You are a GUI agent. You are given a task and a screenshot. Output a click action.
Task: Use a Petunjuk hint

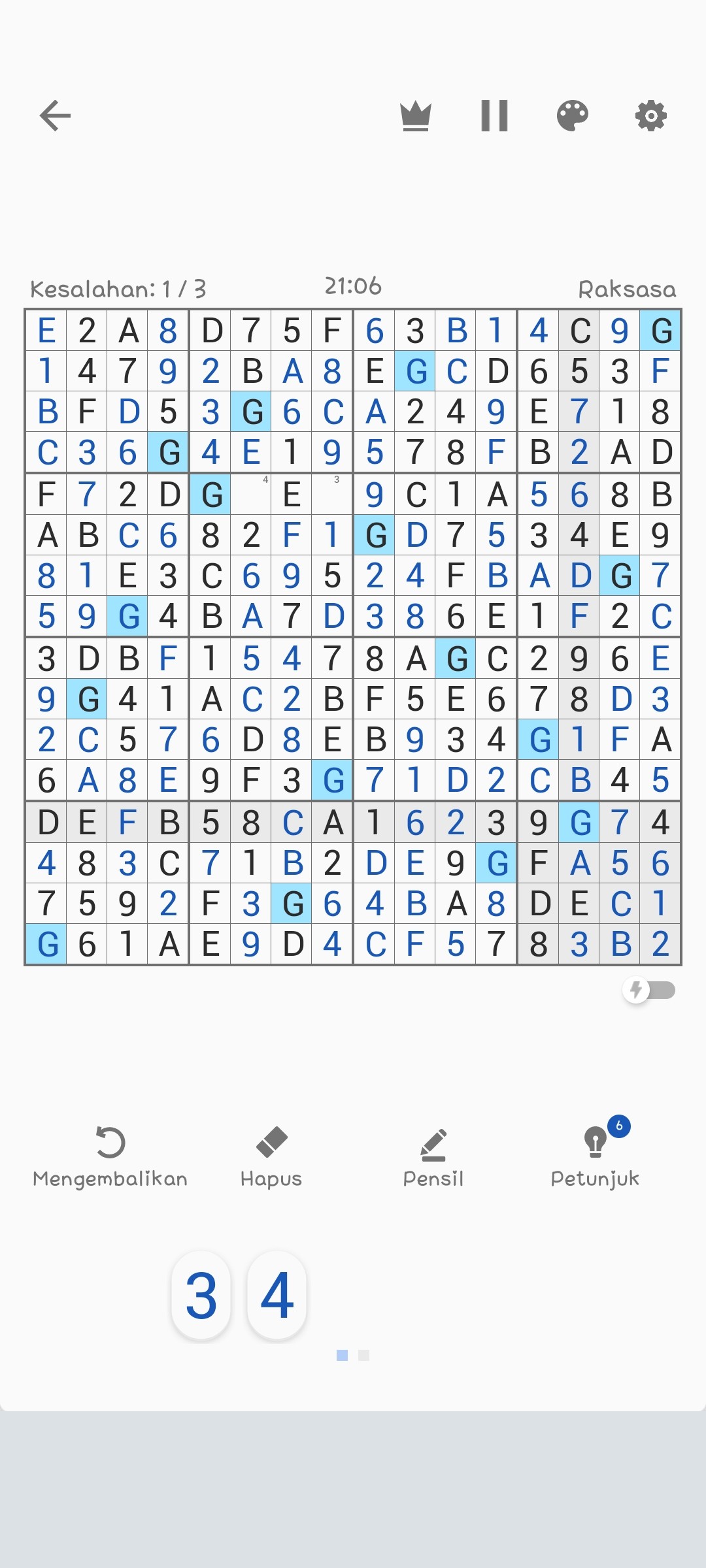(x=595, y=1156)
